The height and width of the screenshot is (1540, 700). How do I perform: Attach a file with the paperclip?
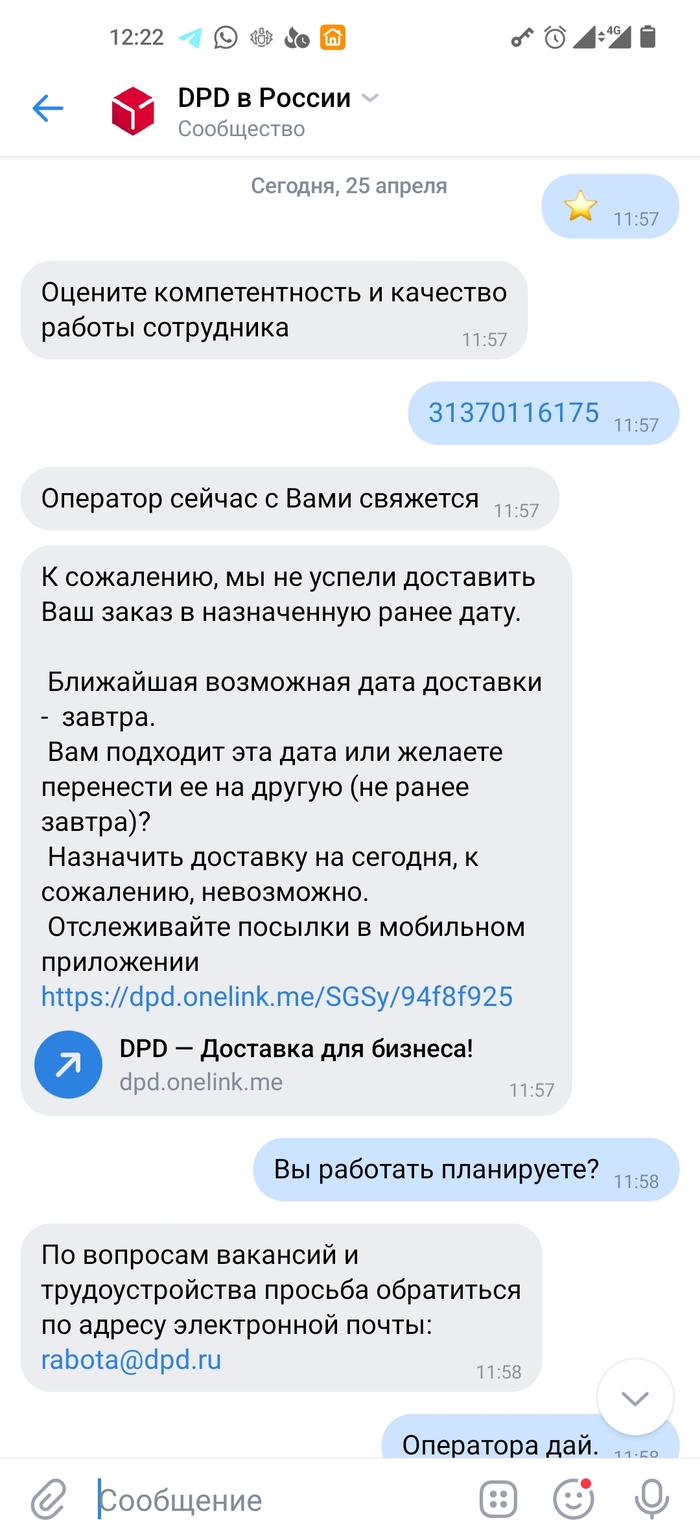click(x=47, y=1499)
